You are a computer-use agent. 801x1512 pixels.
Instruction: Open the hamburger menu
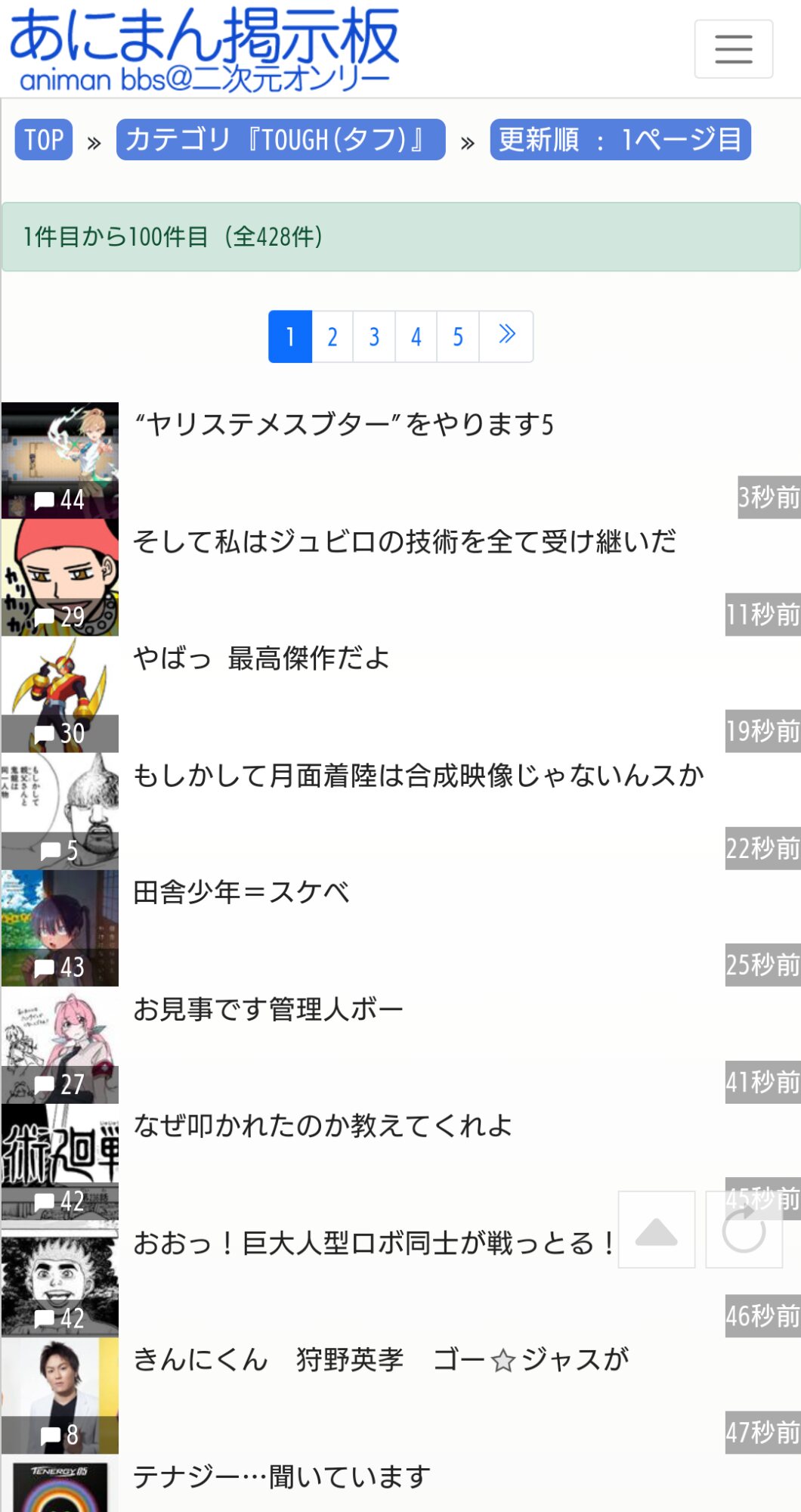coord(733,49)
